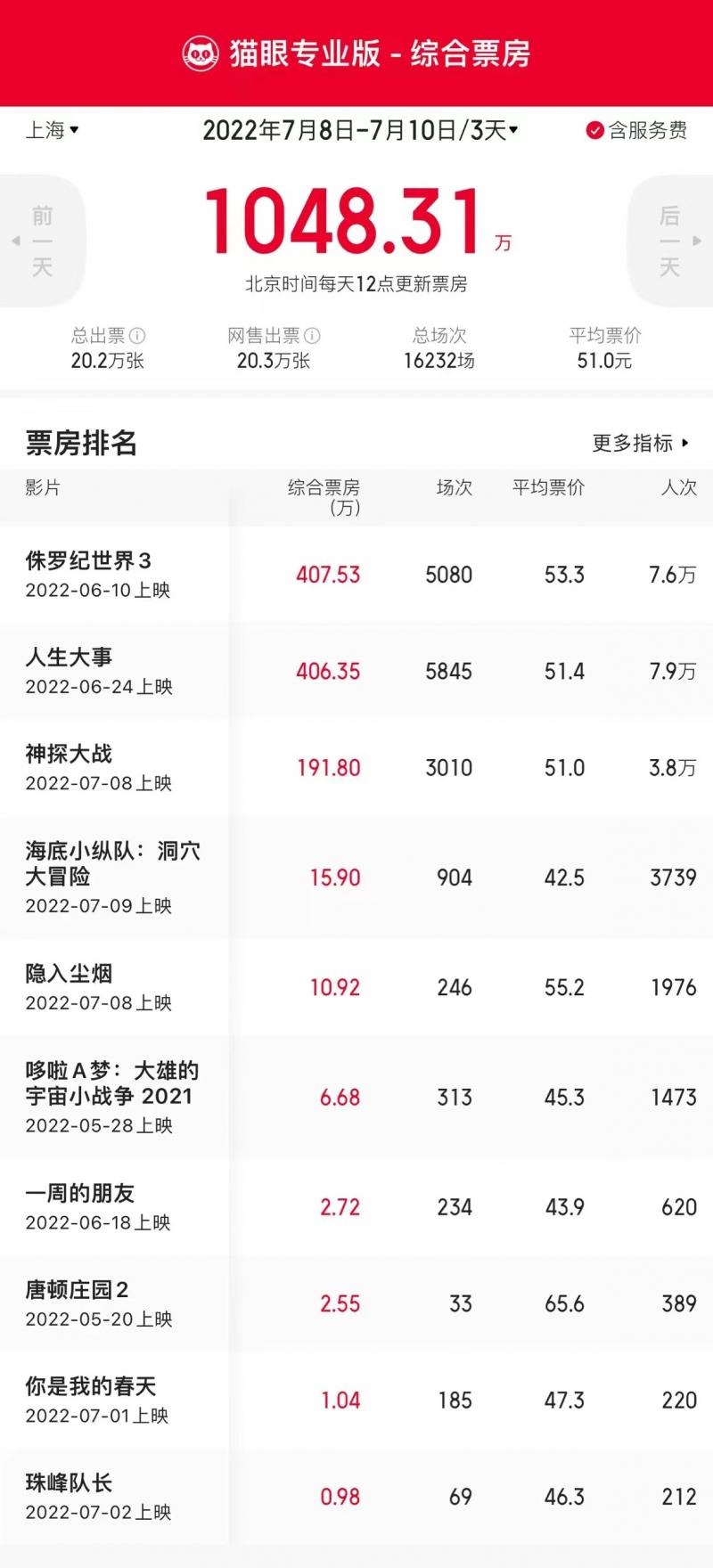The image size is (713, 1568).
Task: View details for 神探大战
Action: pyautogui.click(x=356, y=767)
